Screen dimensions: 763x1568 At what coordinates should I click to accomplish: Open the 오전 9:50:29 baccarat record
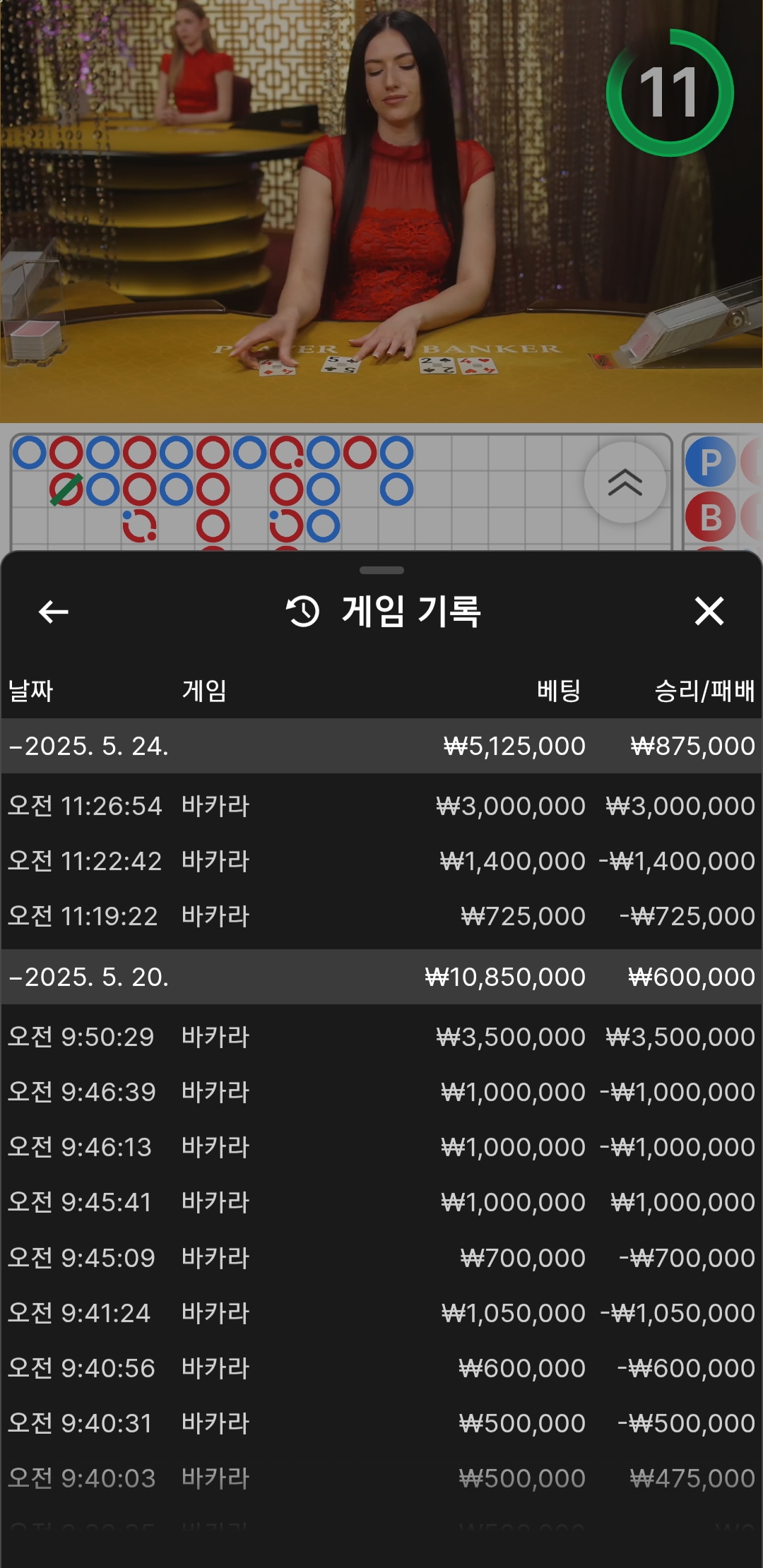click(381, 1037)
